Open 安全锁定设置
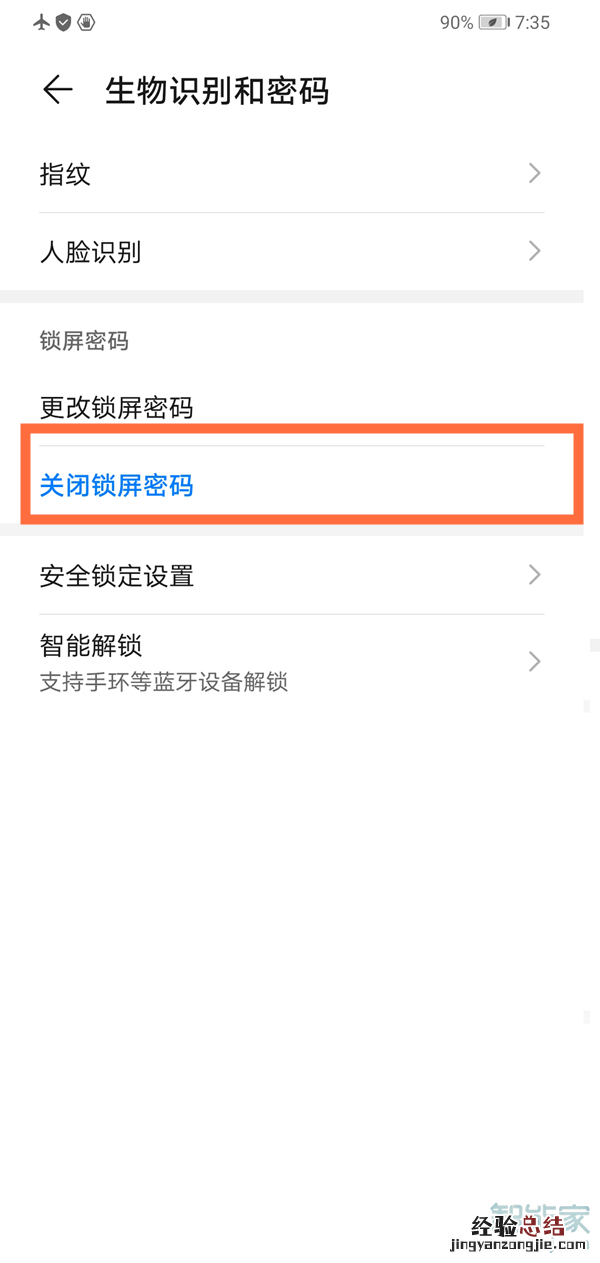The image size is (600, 1263). click(290, 575)
